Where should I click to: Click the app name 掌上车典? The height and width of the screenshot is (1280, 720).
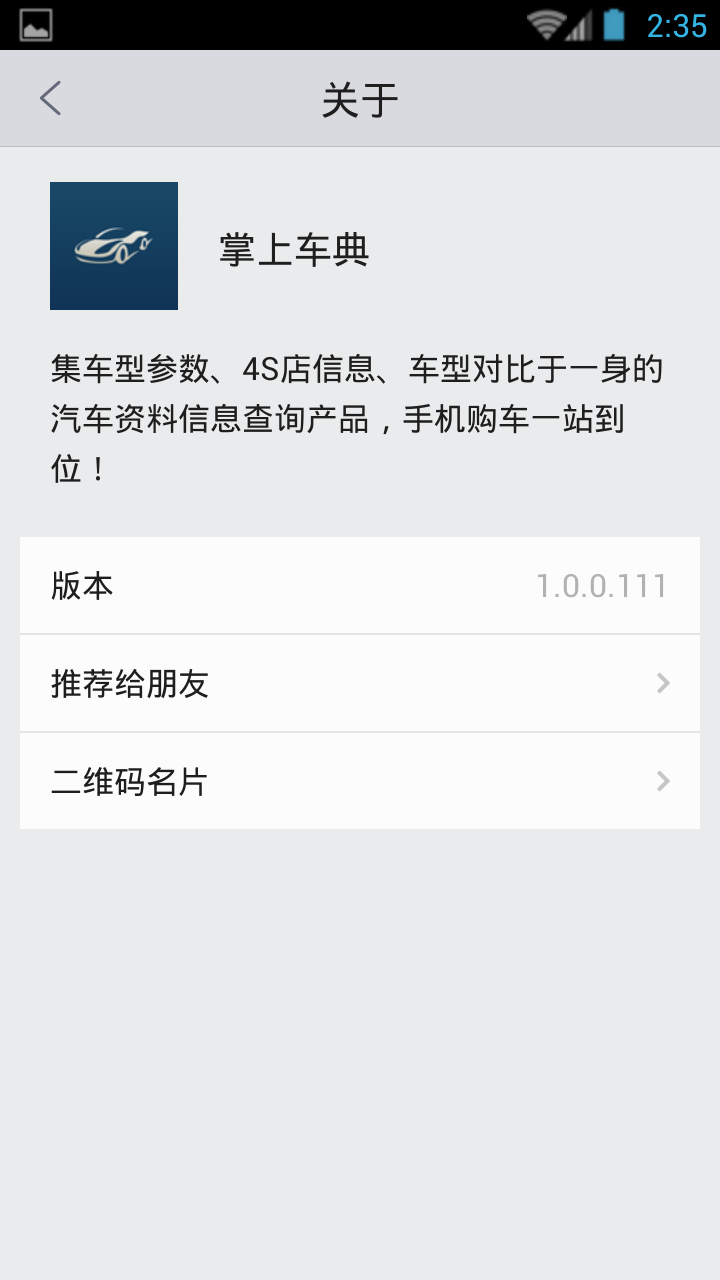click(295, 251)
